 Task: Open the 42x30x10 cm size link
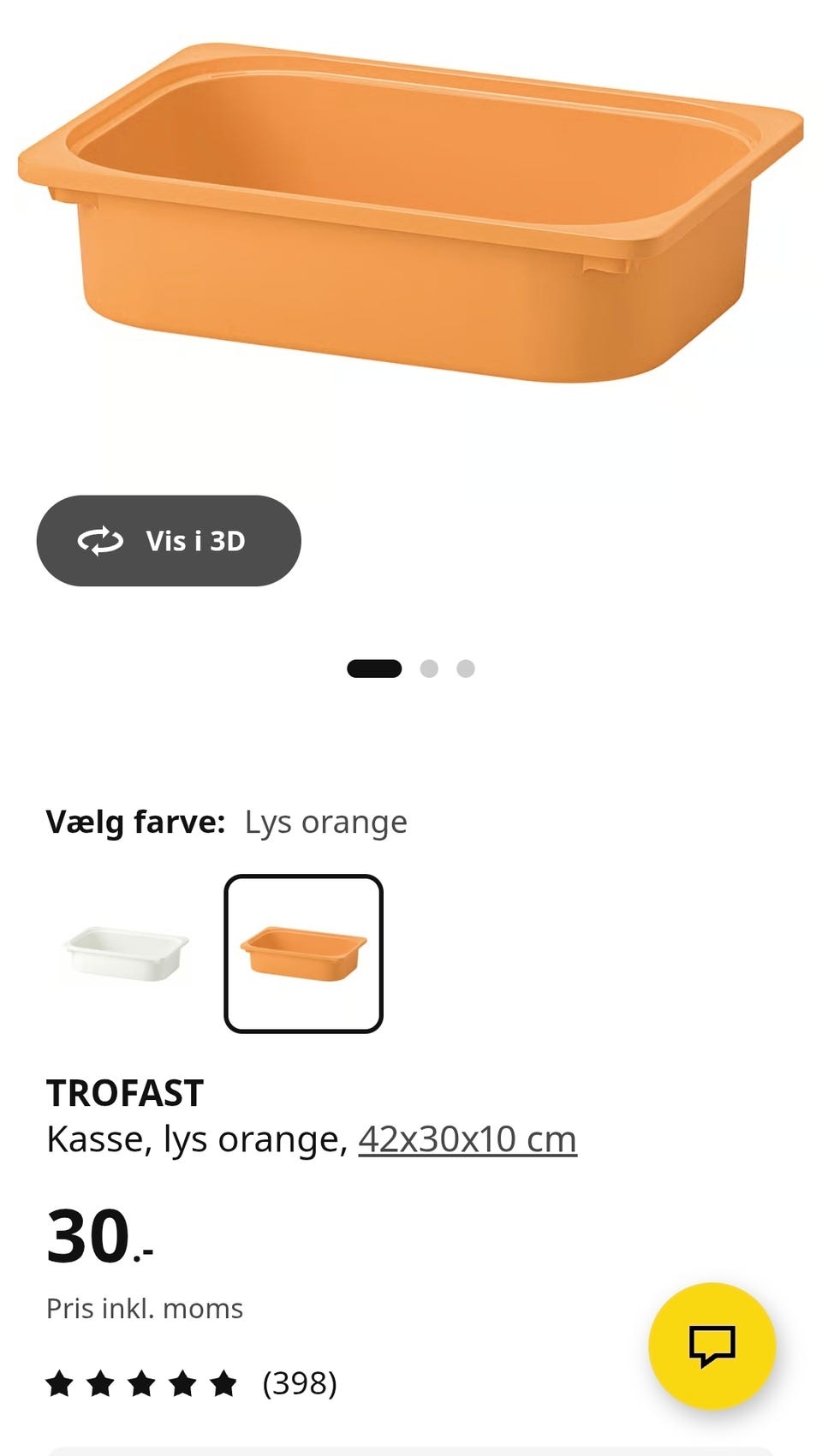click(468, 1139)
